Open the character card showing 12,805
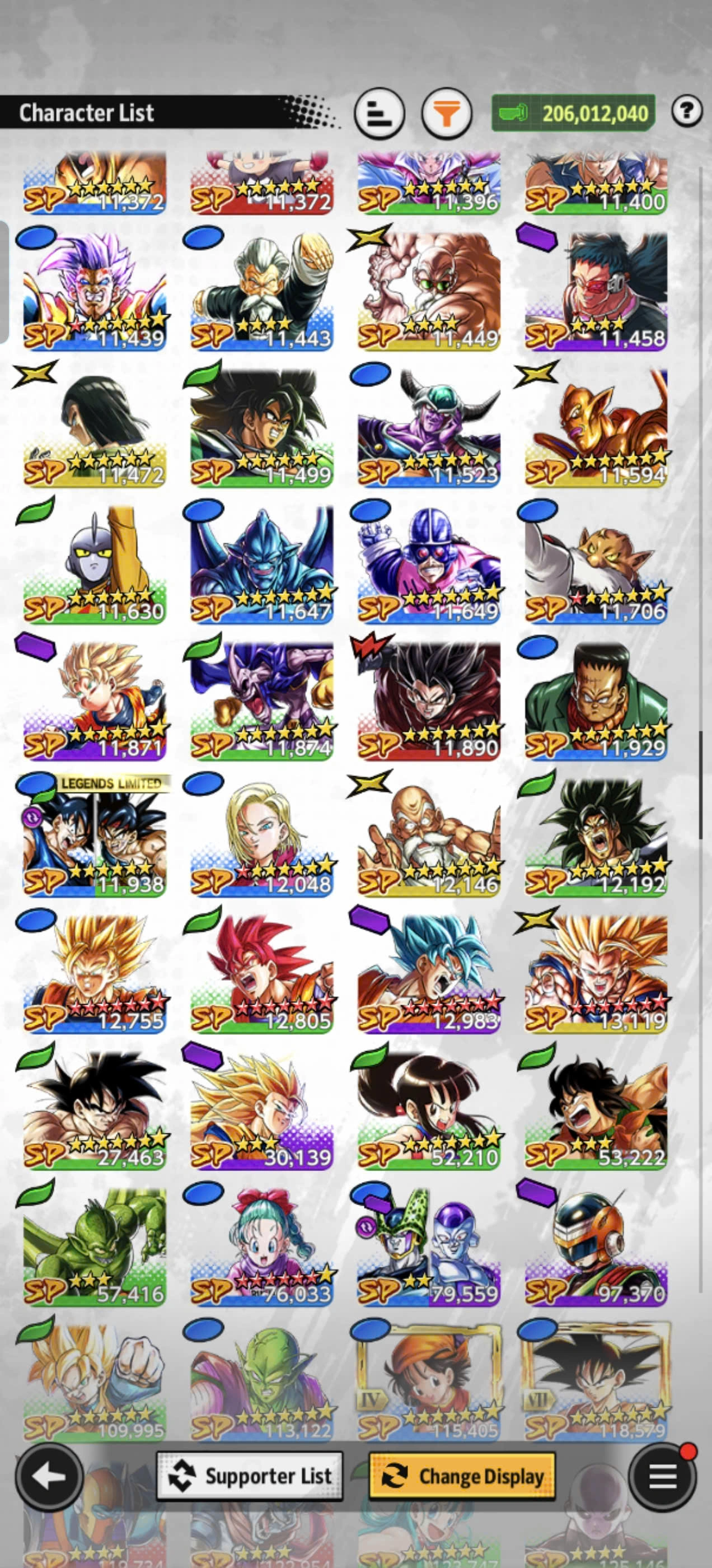 click(261, 973)
